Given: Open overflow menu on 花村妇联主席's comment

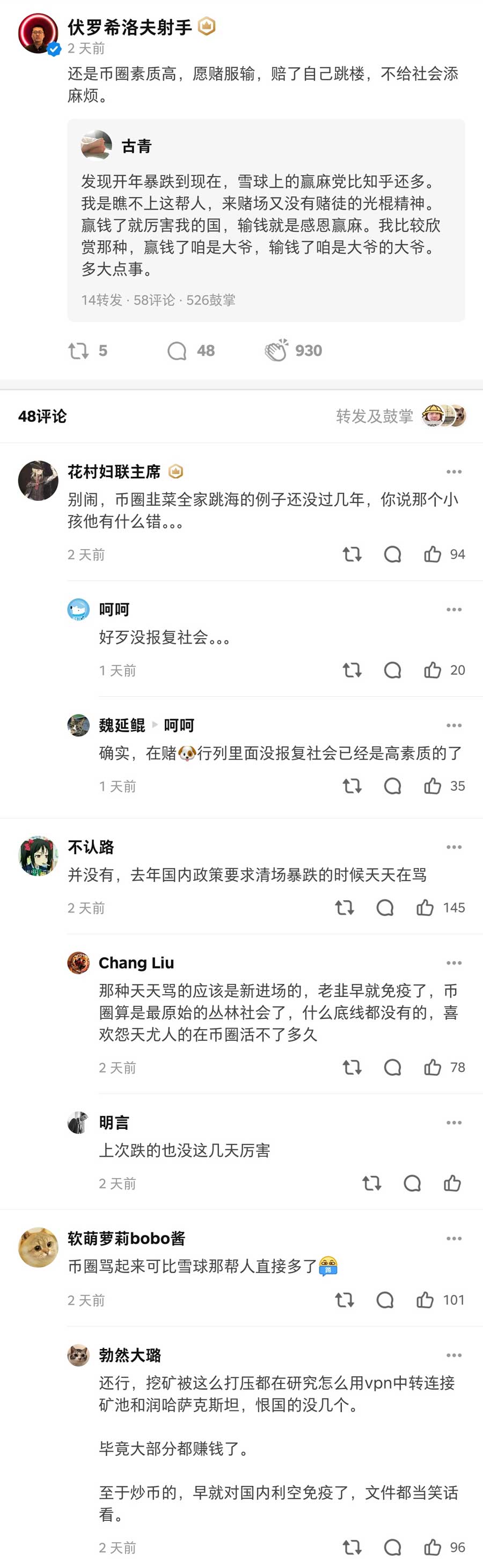Looking at the screenshot, I should click(454, 472).
